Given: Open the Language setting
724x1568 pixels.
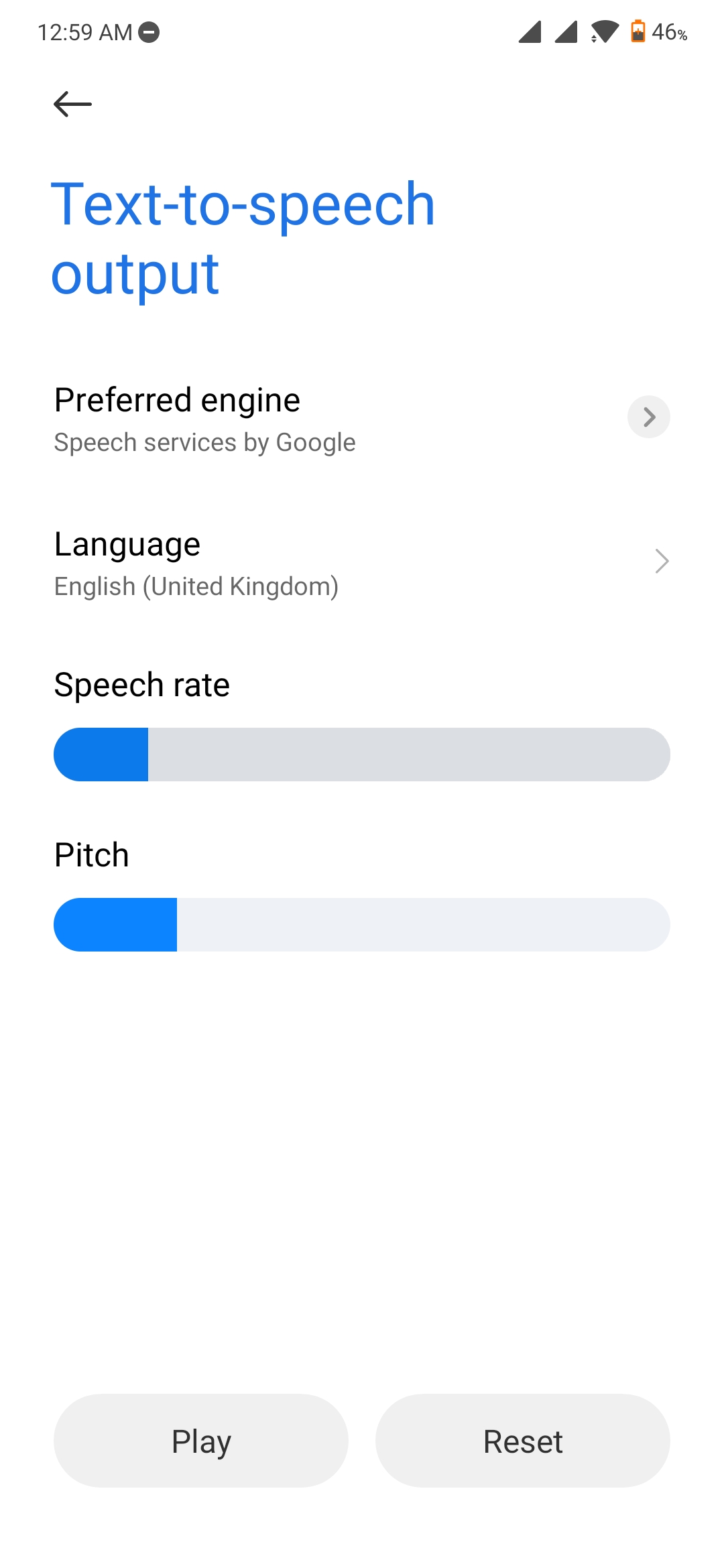Looking at the screenshot, I should click(362, 562).
